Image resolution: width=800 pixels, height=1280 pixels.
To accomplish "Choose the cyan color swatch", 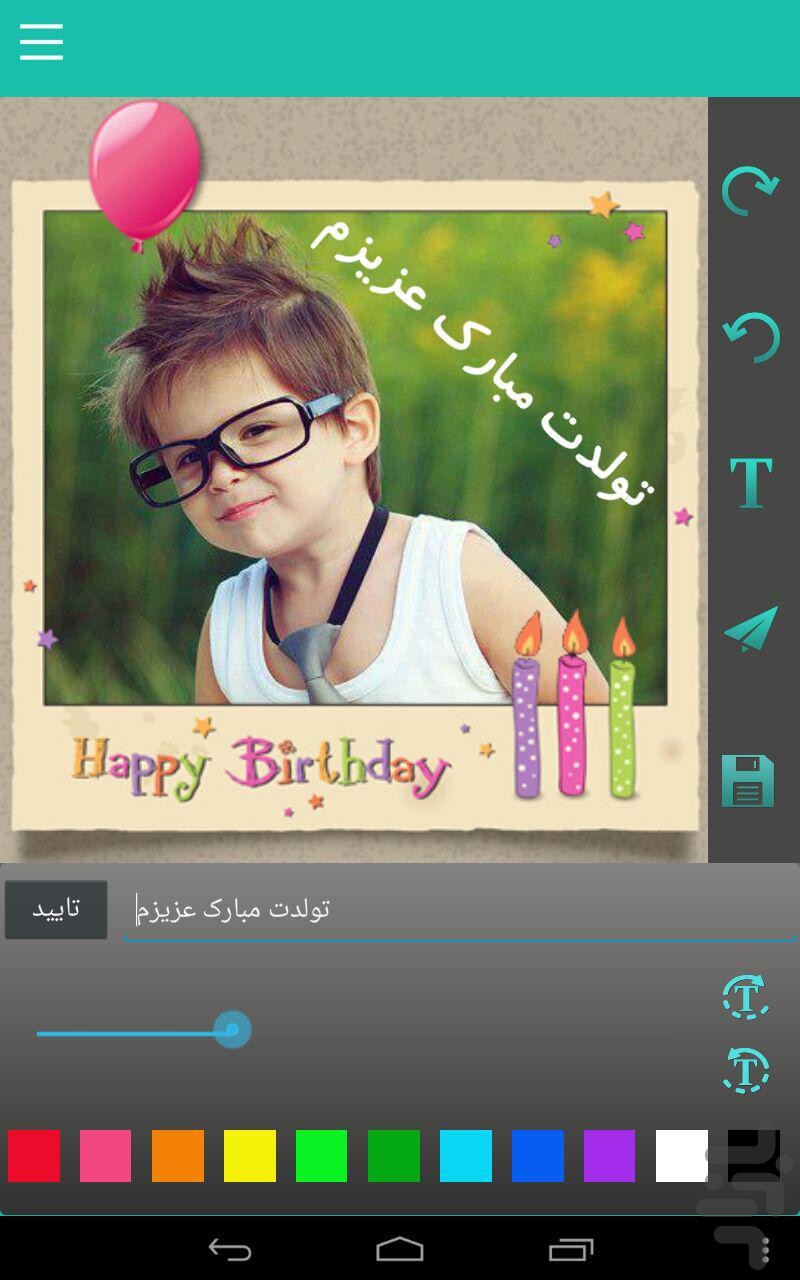I will (466, 1156).
